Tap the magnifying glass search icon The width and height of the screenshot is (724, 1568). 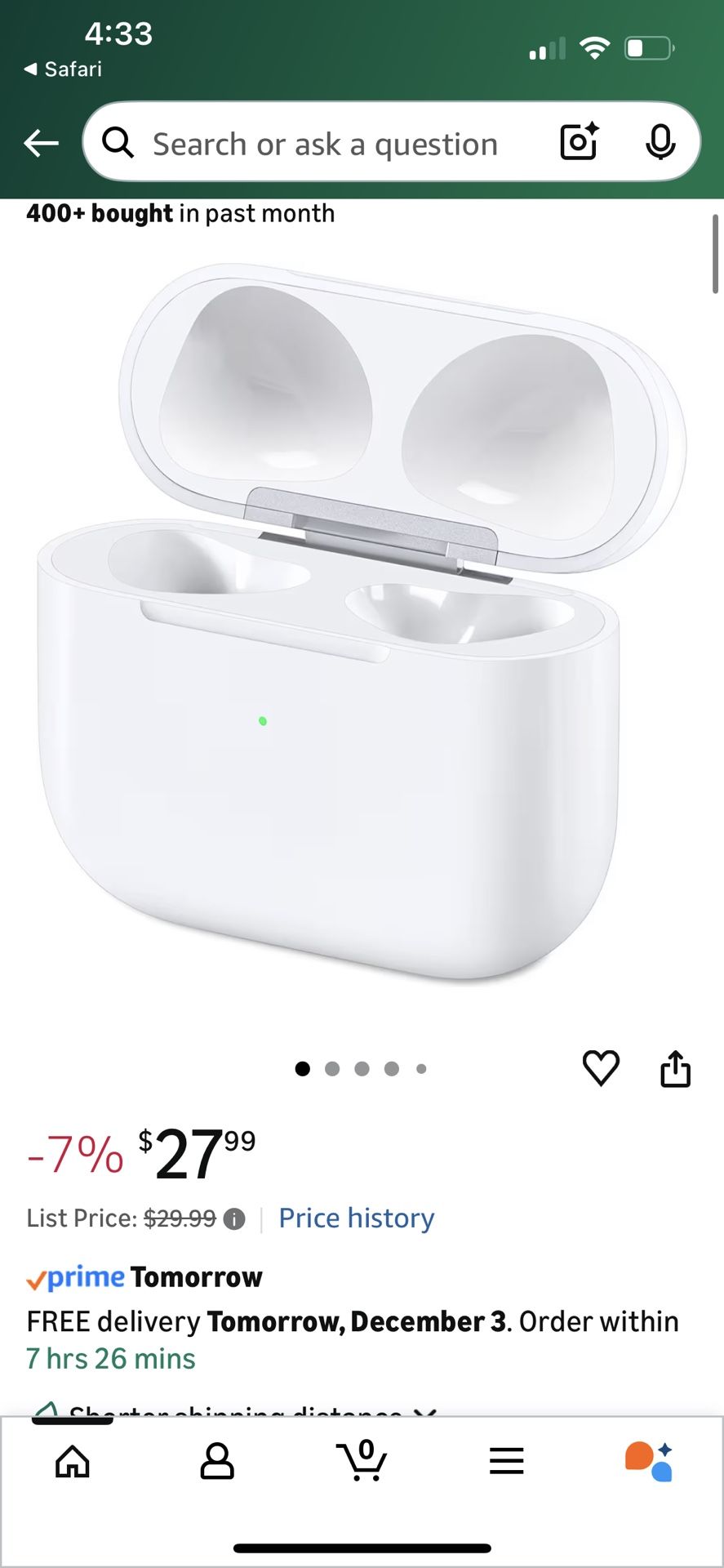click(x=118, y=142)
